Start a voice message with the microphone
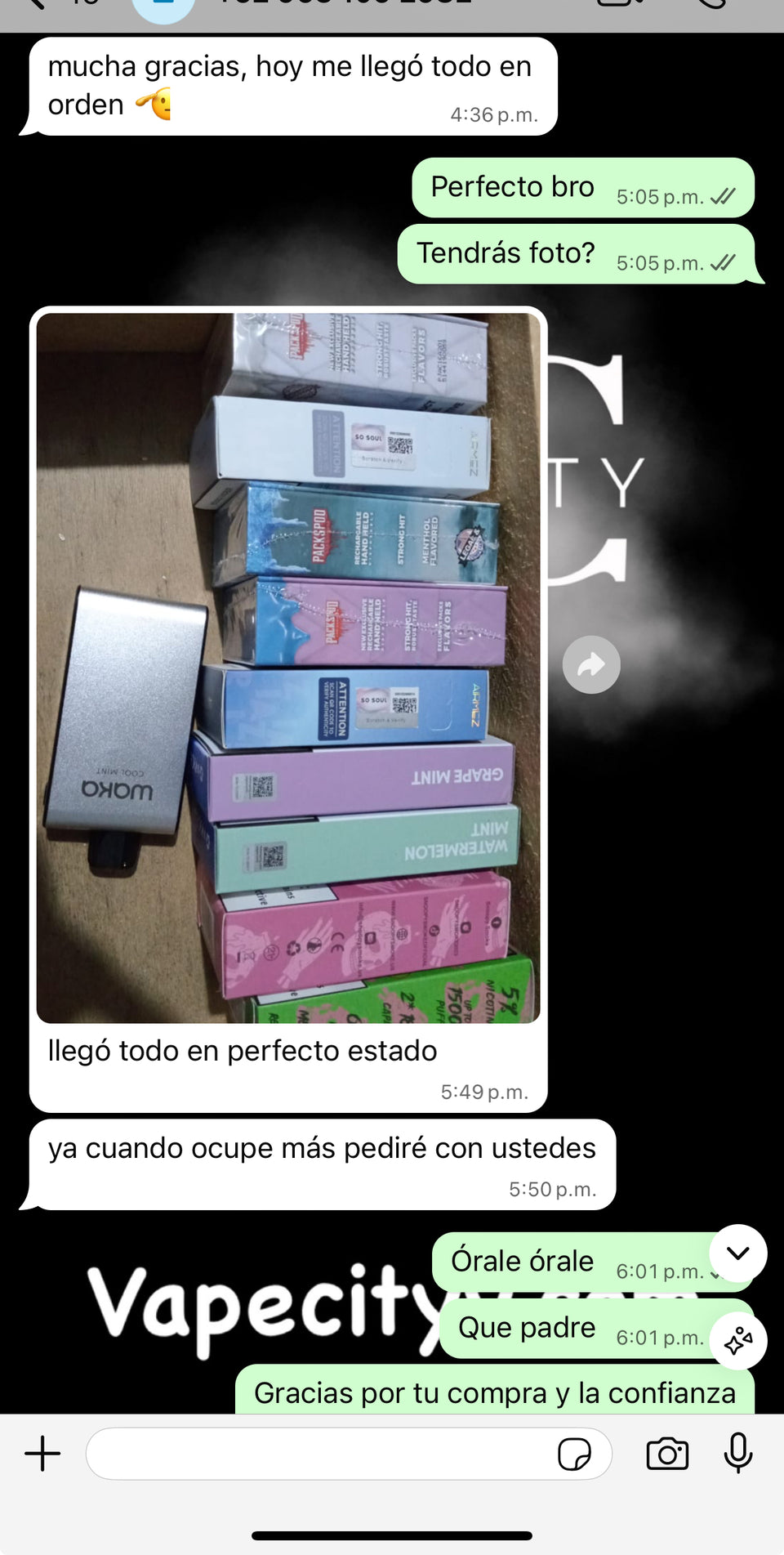Viewport: 784px width, 1555px height. coord(737,1454)
